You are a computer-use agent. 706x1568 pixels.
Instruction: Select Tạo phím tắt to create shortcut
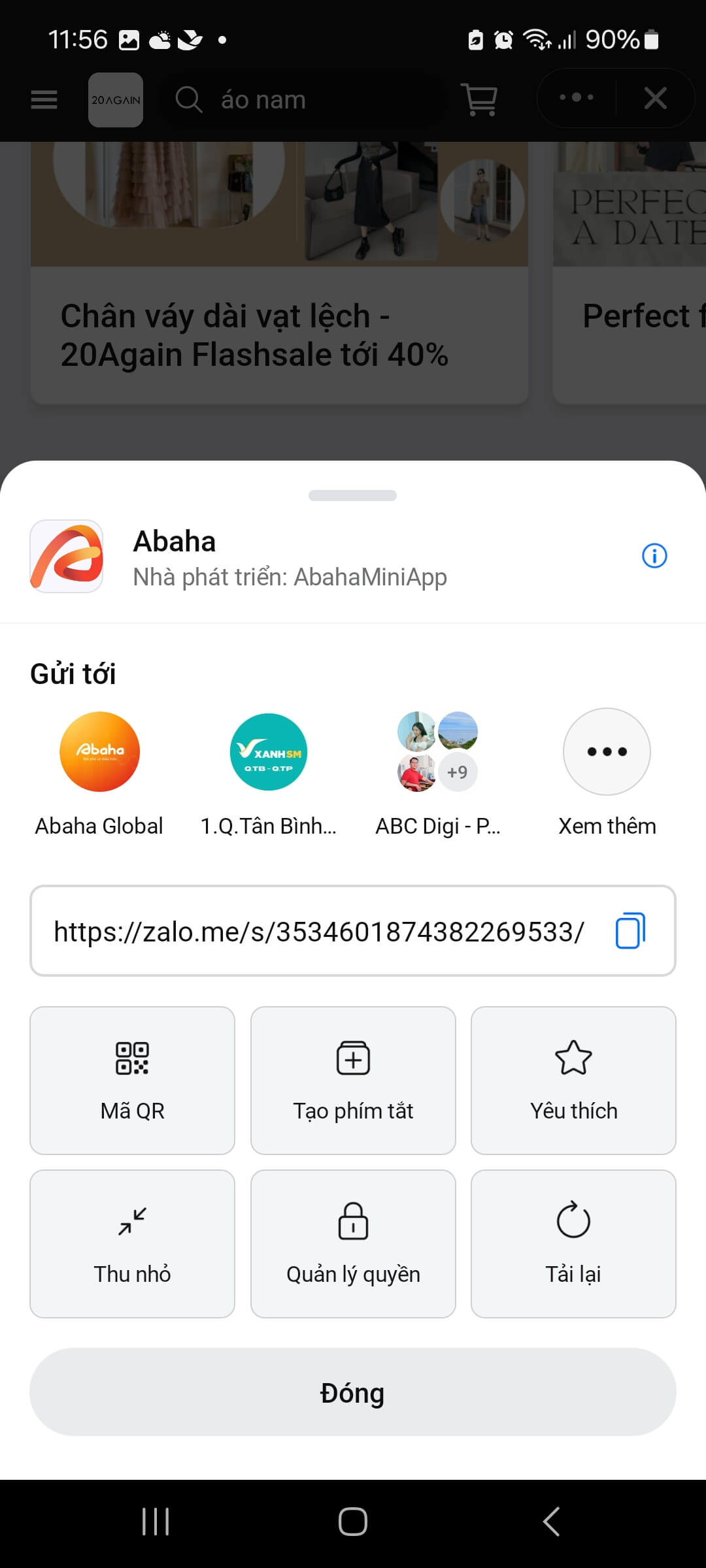tap(353, 1081)
